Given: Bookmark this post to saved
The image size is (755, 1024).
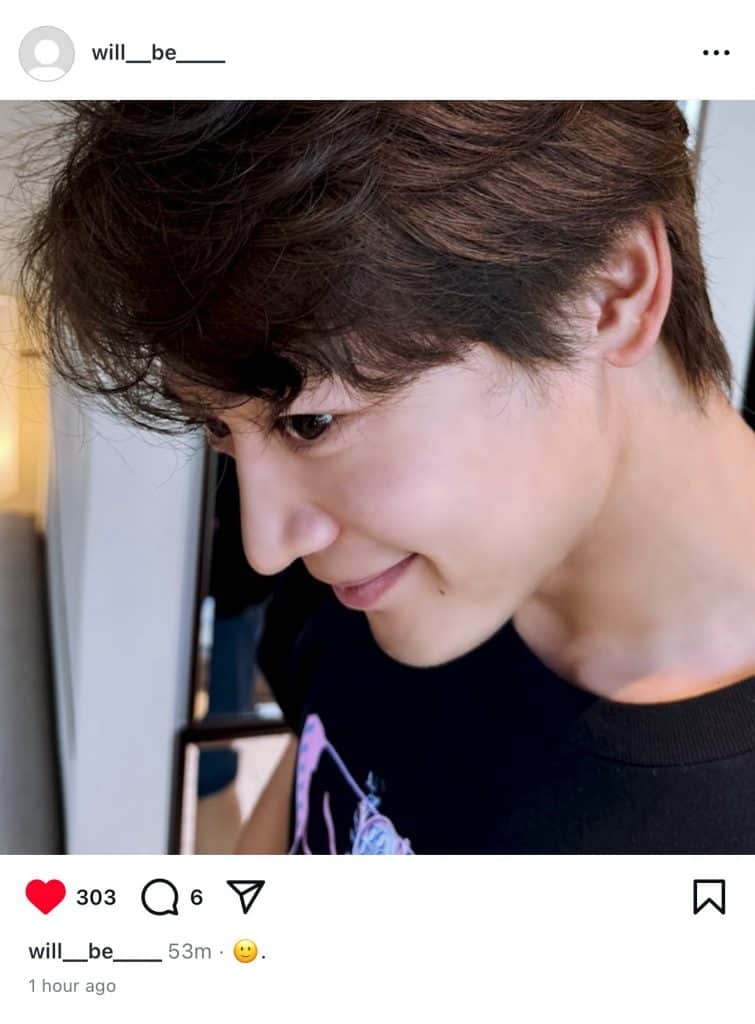Looking at the screenshot, I should point(708,897).
